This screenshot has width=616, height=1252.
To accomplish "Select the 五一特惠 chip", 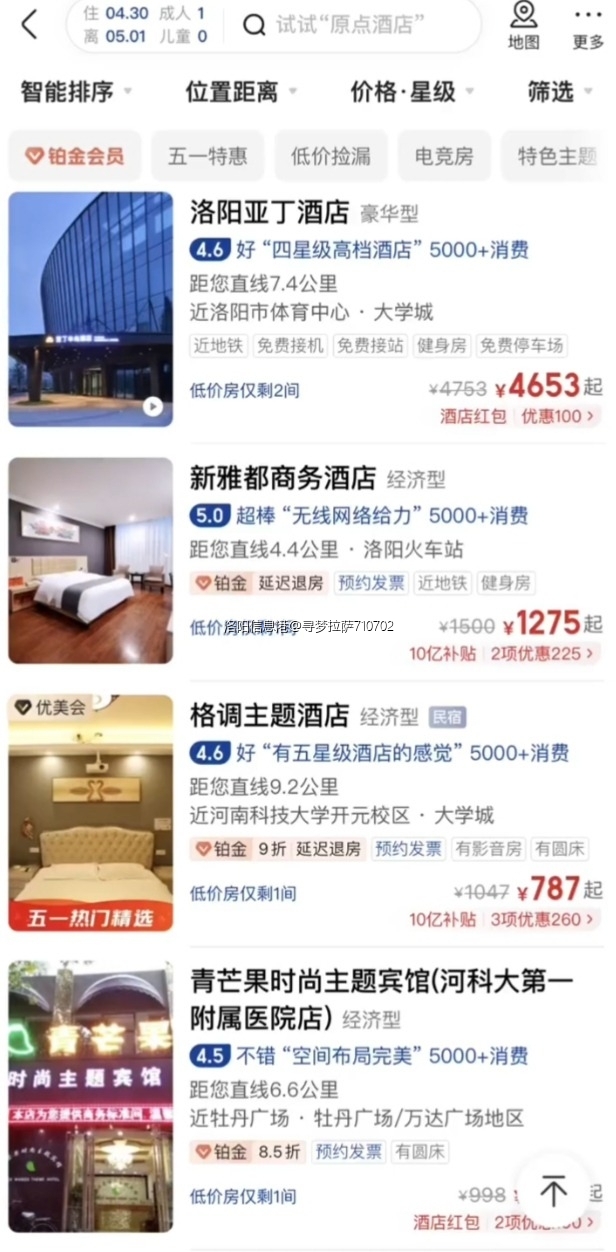I will tap(207, 156).
